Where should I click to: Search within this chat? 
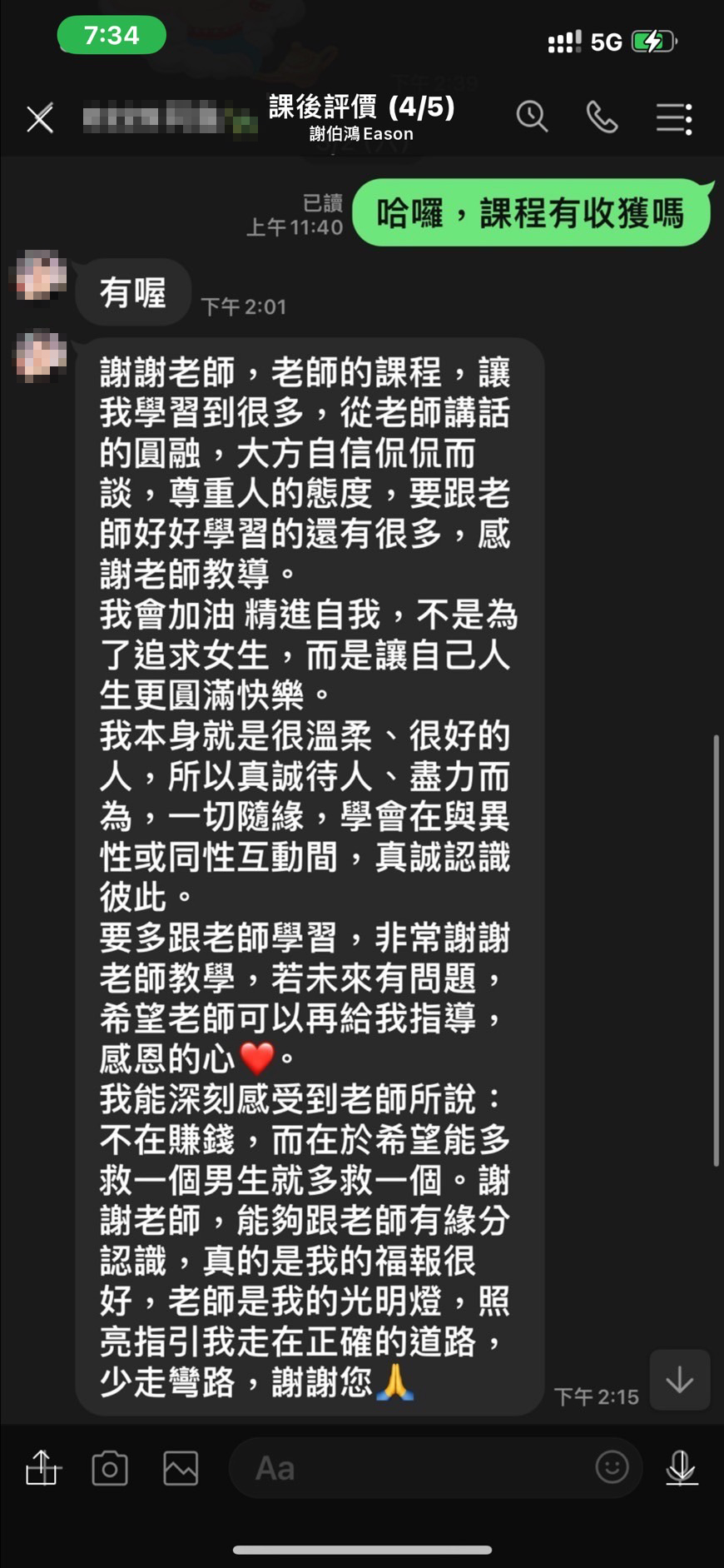tap(532, 117)
